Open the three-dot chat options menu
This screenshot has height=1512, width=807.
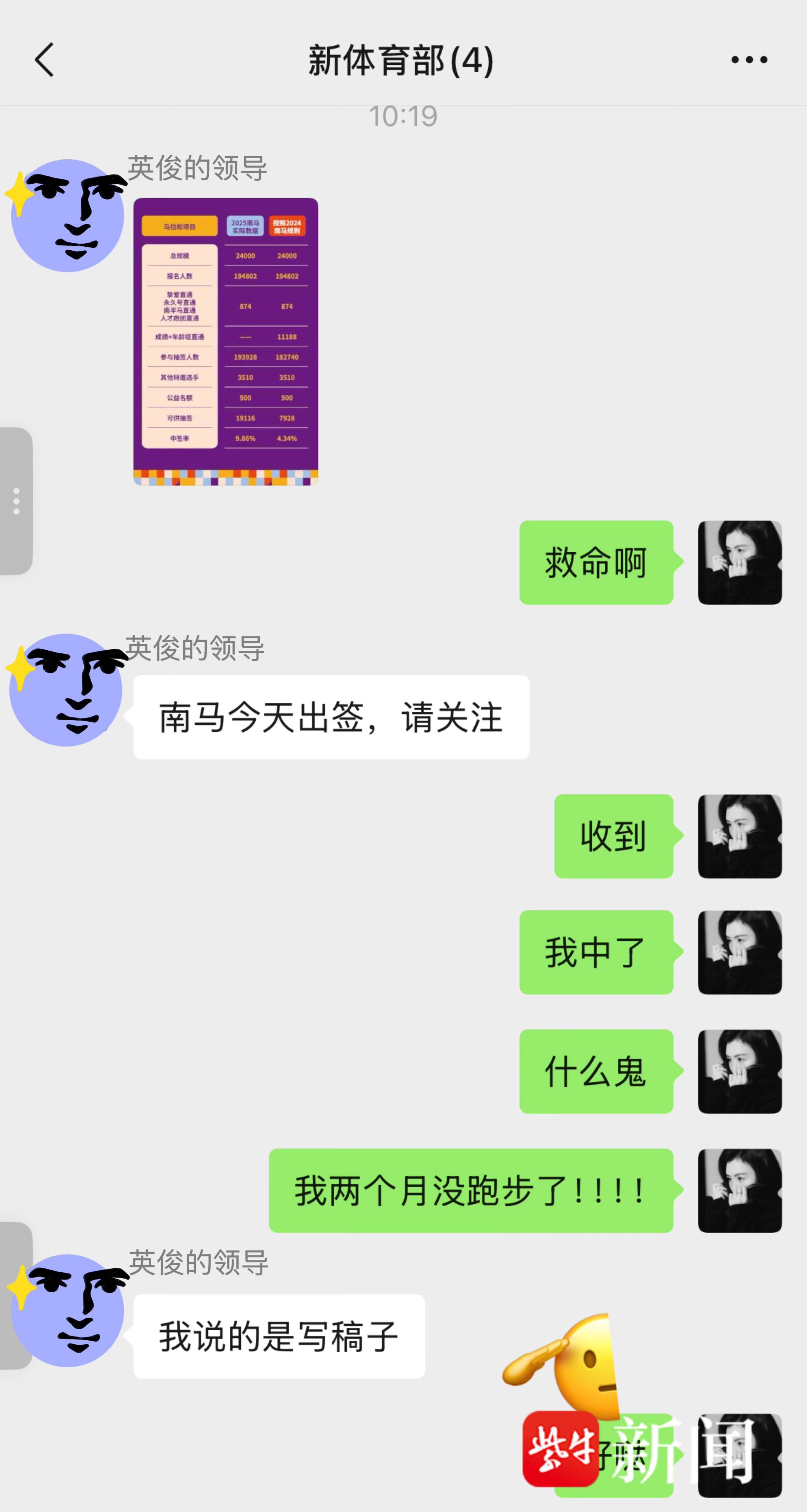[748, 60]
